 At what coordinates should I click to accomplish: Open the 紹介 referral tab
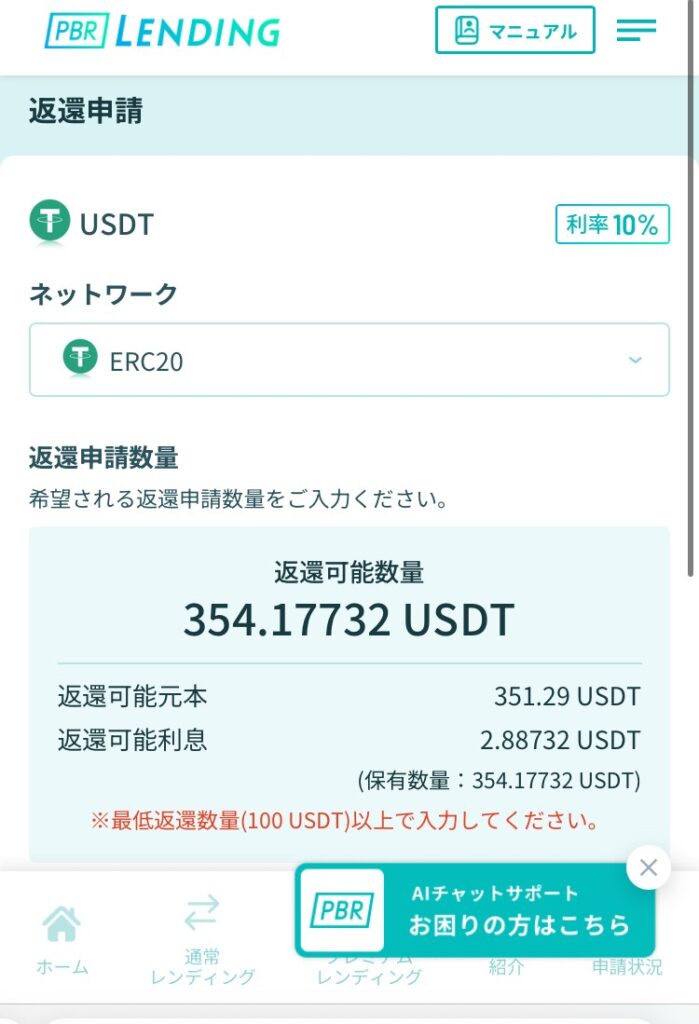[x=506, y=967]
